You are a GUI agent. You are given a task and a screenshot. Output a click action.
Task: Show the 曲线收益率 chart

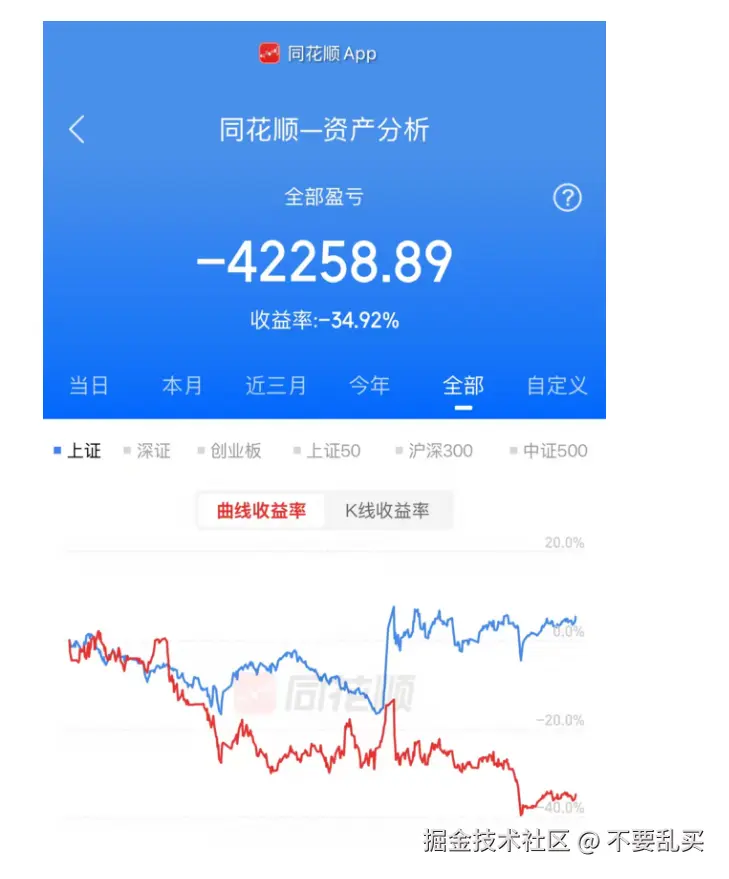pyautogui.click(x=262, y=511)
